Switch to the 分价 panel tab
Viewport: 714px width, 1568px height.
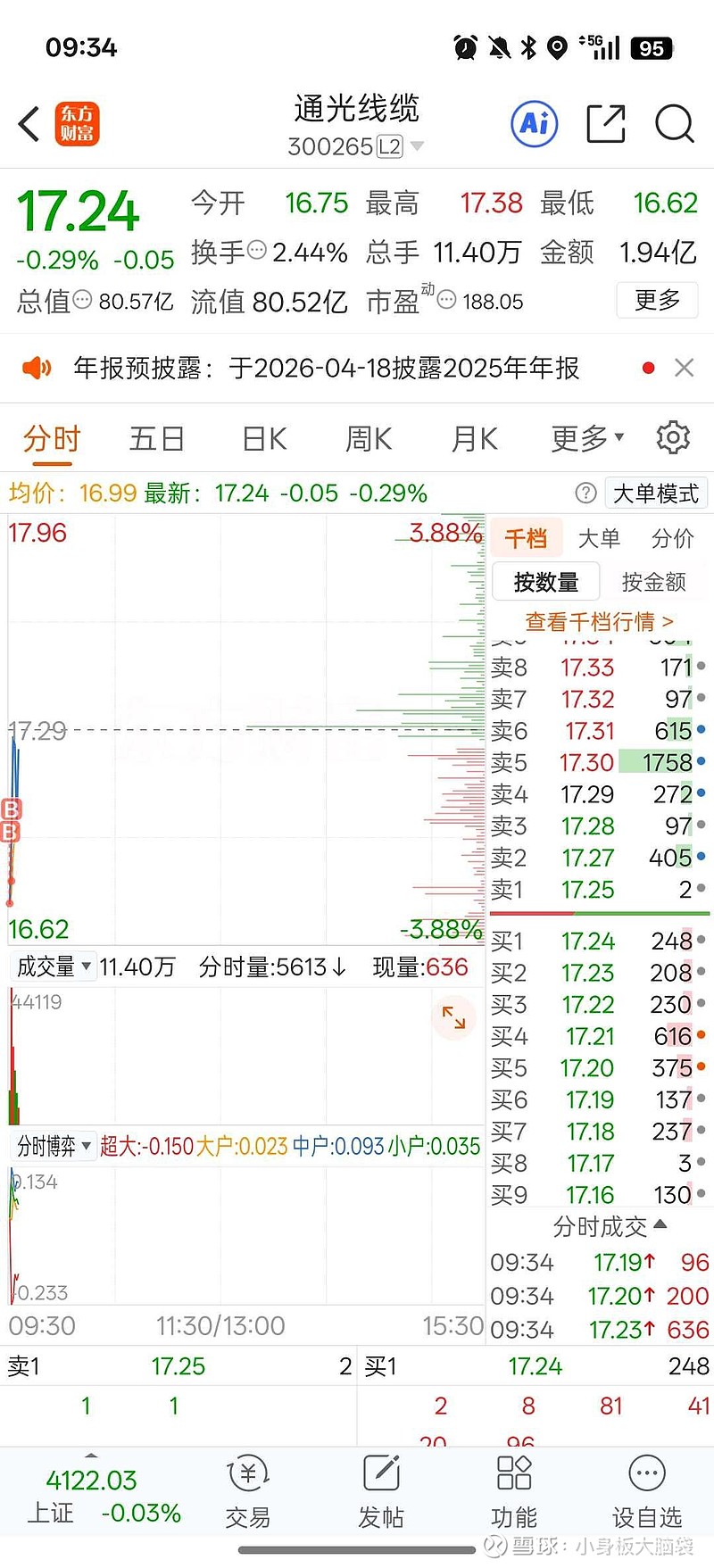tap(672, 538)
